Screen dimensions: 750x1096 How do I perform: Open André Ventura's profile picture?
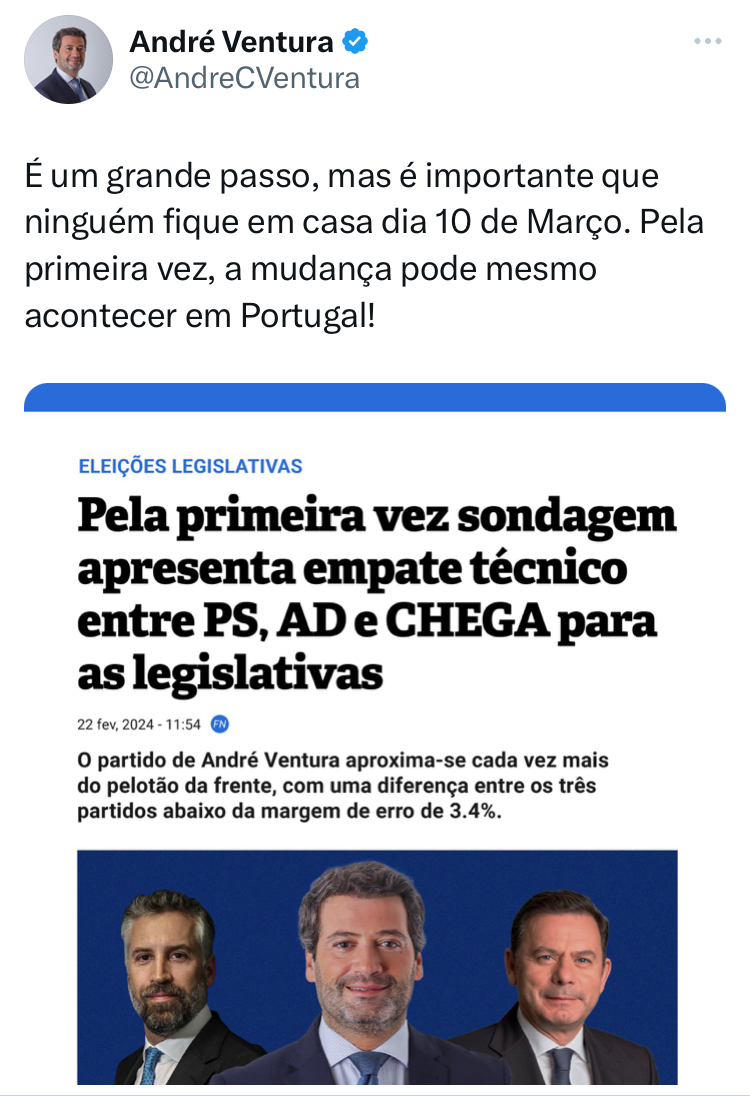point(68,59)
